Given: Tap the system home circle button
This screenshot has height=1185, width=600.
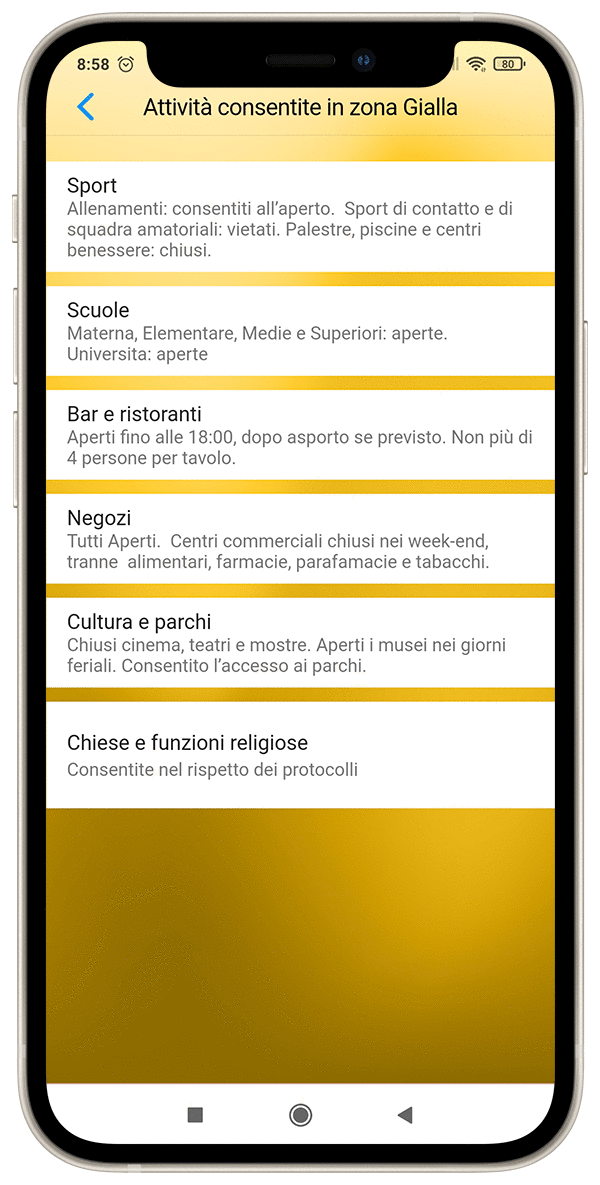Looking at the screenshot, I should coord(300,1115).
